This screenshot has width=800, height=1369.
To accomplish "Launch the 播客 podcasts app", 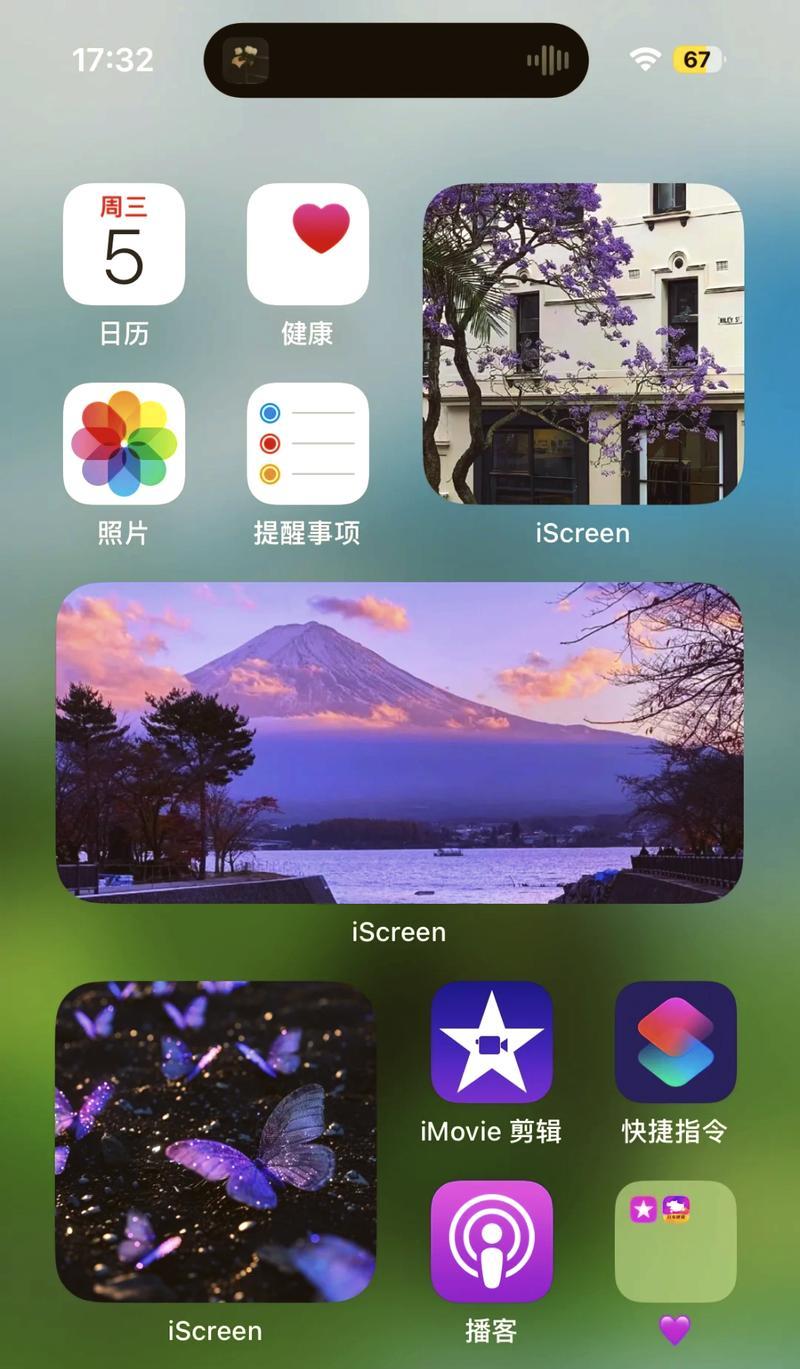I will click(x=491, y=1241).
